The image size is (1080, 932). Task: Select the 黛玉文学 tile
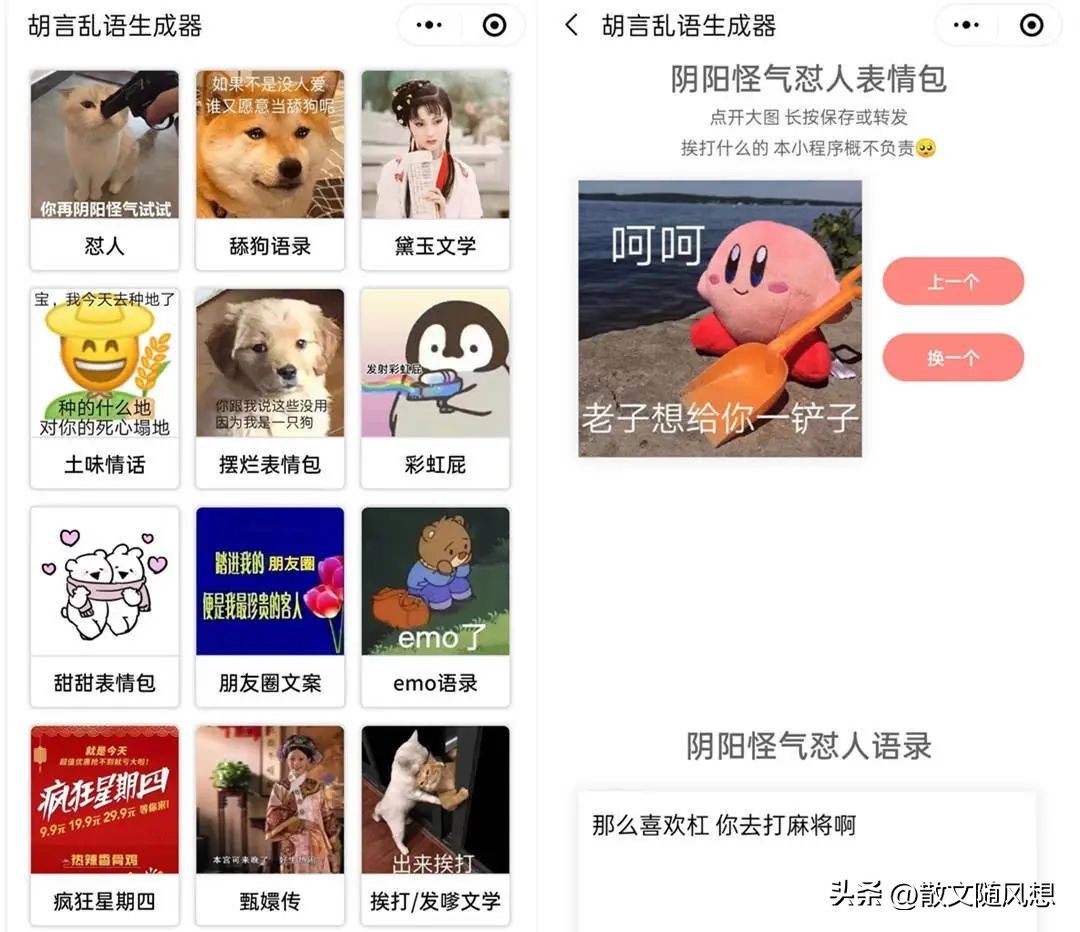435,170
